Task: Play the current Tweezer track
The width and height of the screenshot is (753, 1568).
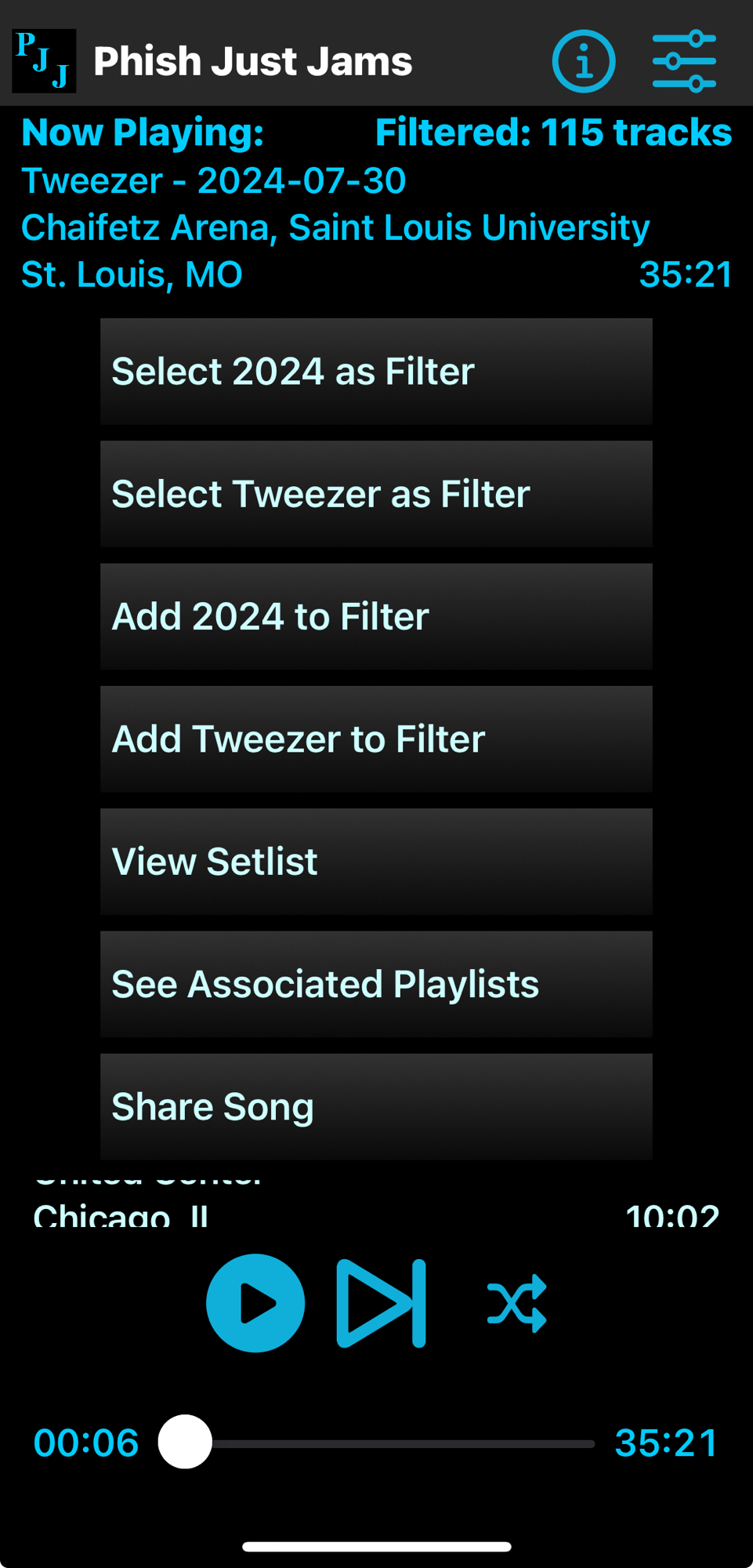Action: (x=255, y=1303)
